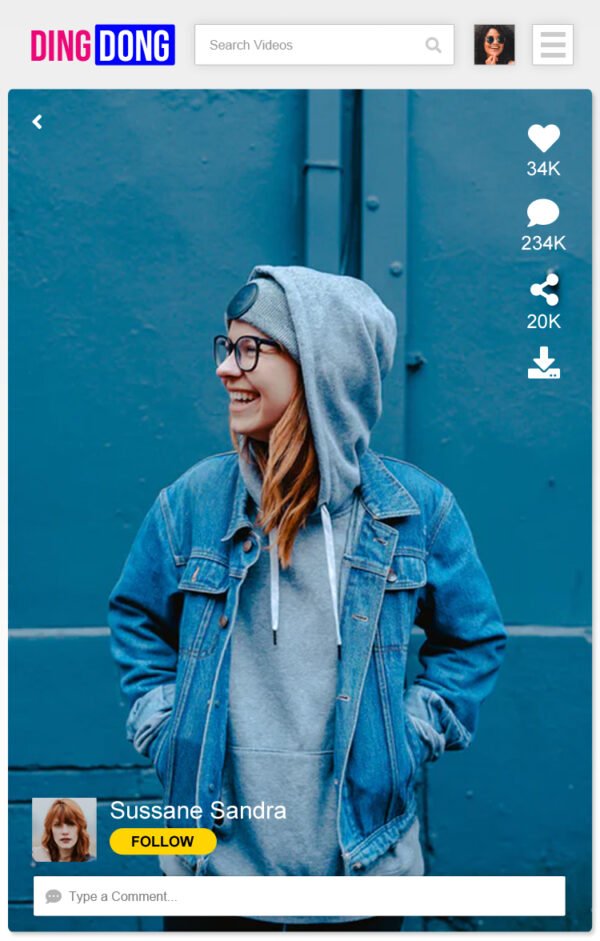
Task: Focus the Search Videos box
Action: pos(310,45)
